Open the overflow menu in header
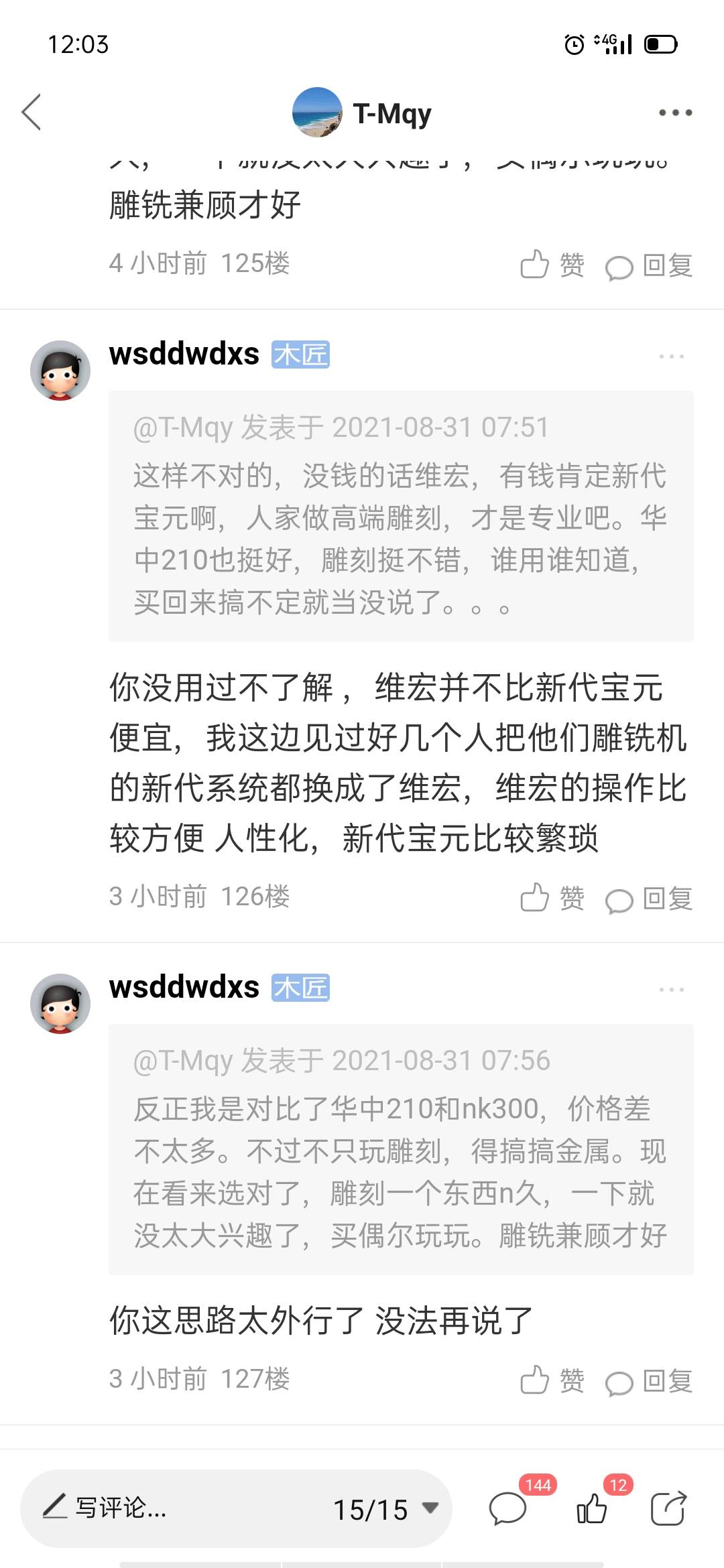724x1568 pixels. 674,113
